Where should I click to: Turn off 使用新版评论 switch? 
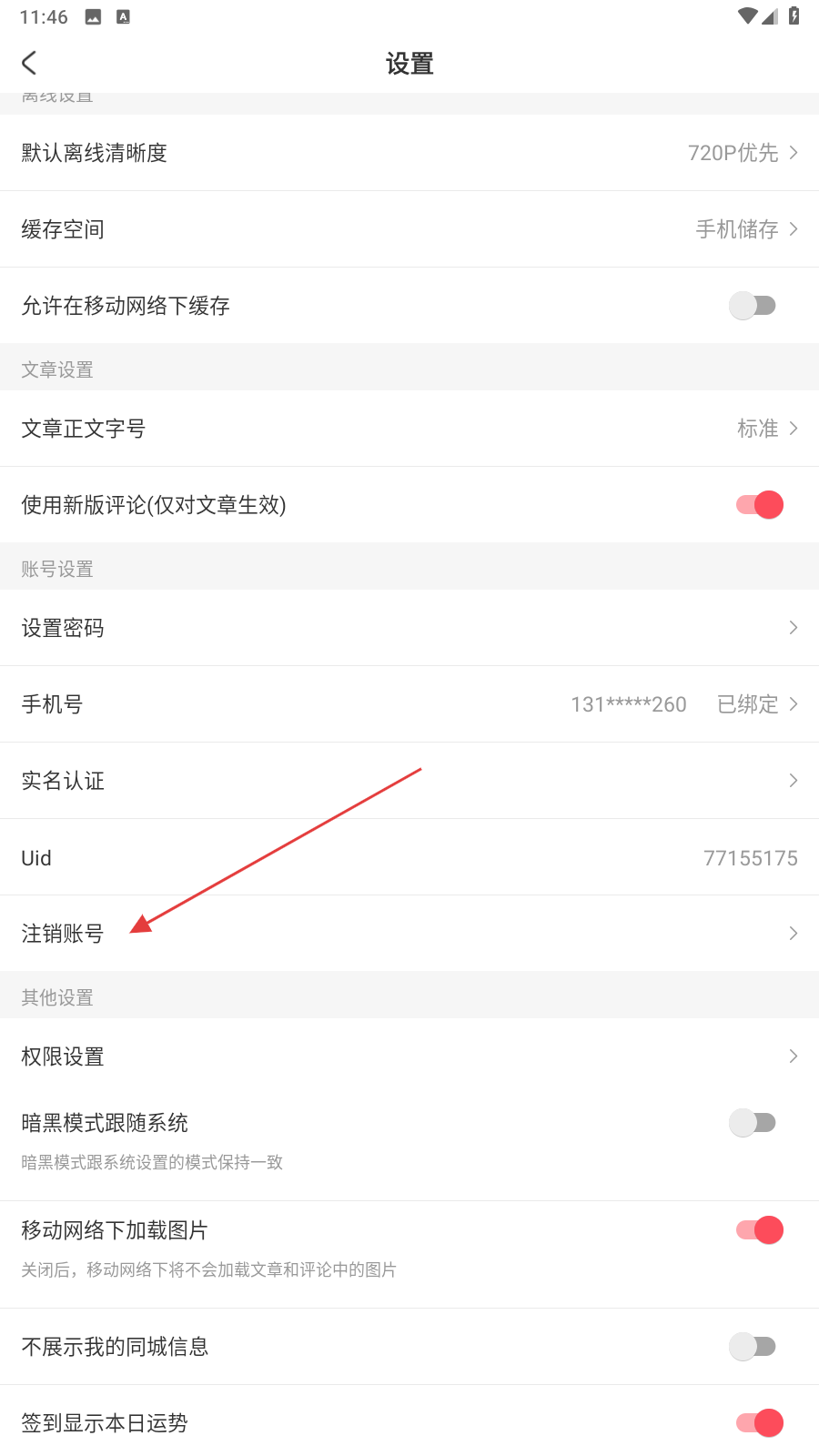click(x=759, y=505)
